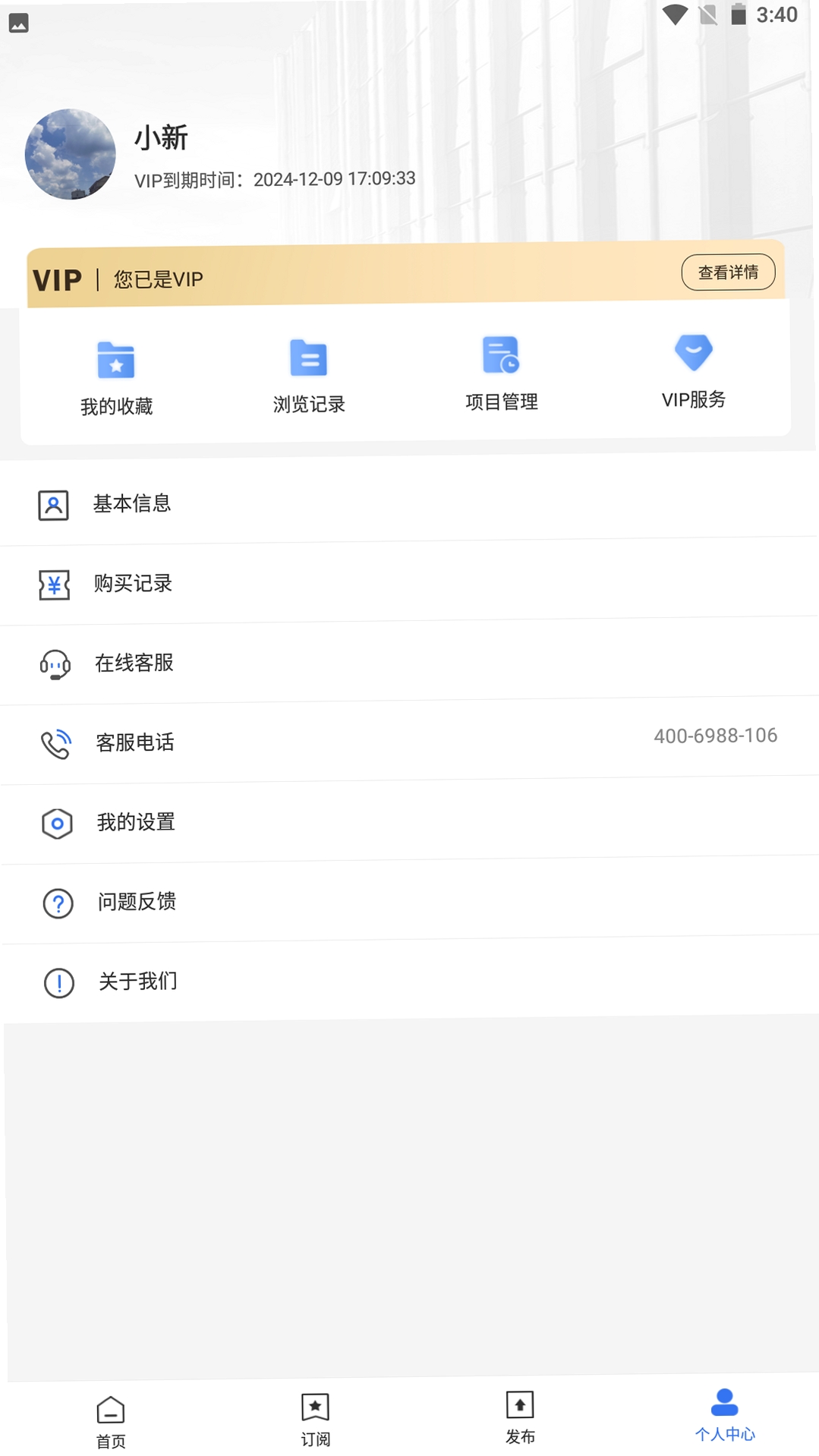Start 在线客服 online support
Screen dimensions: 819x1456
[409, 663]
